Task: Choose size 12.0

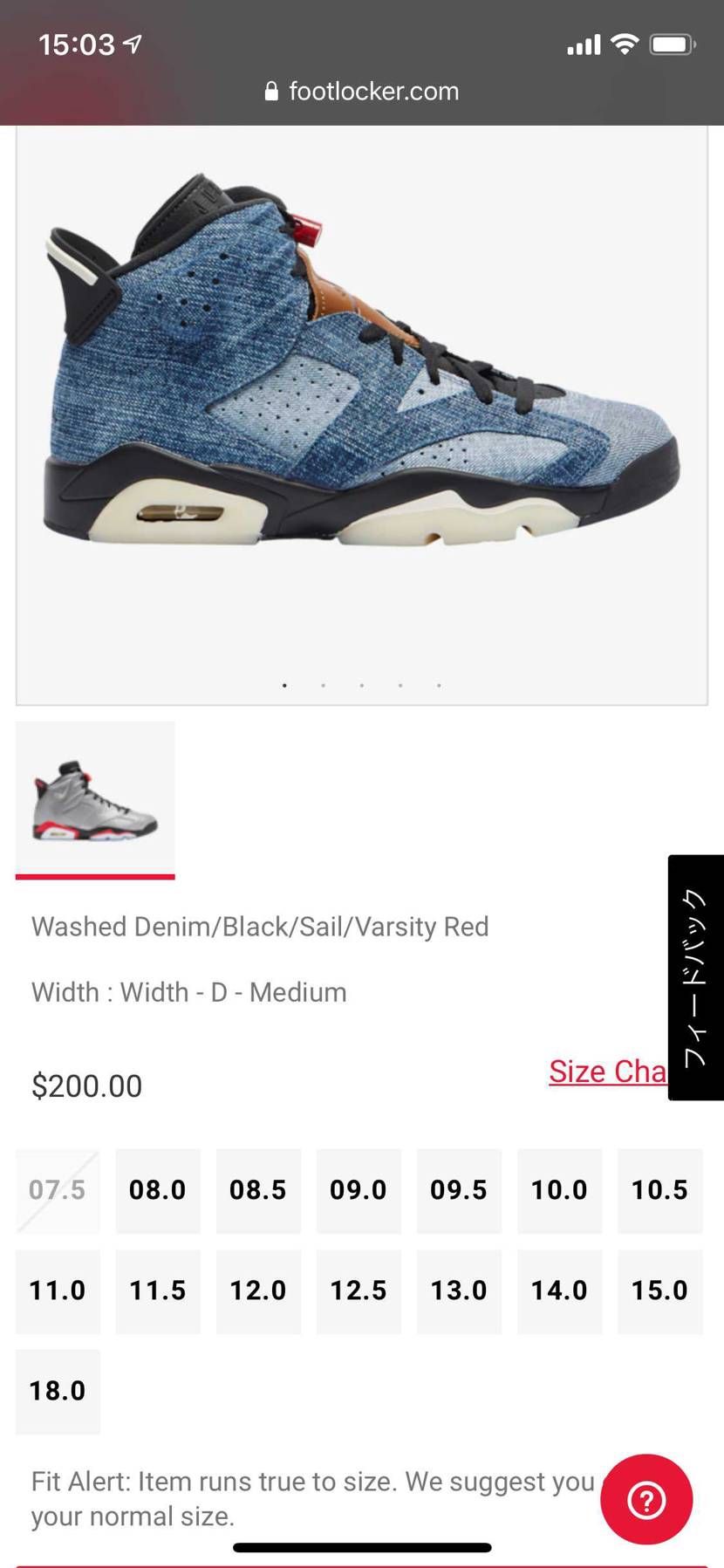Action: click(258, 1291)
